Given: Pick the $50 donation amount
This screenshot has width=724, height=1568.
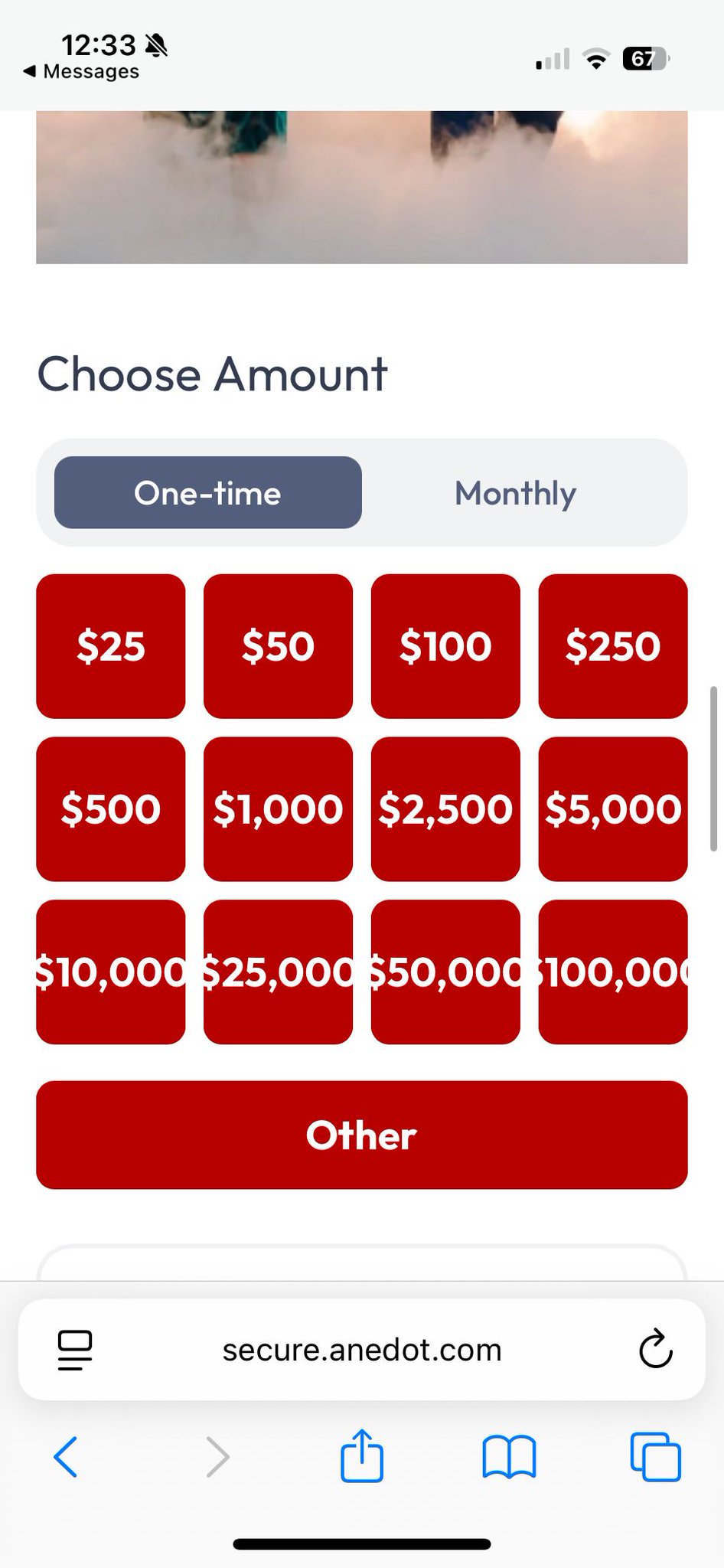Looking at the screenshot, I should pos(278,646).
